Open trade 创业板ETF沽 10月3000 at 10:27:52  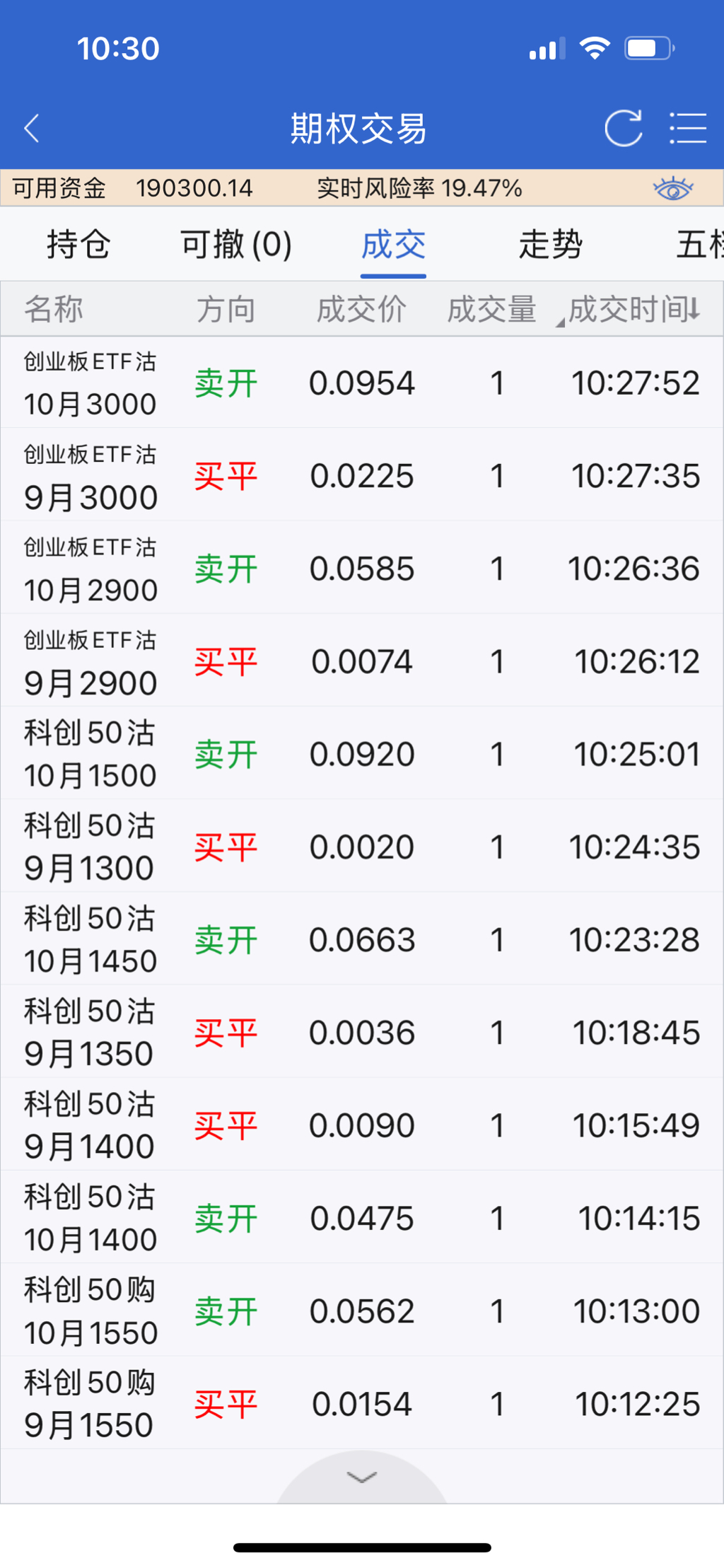(362, 383)
